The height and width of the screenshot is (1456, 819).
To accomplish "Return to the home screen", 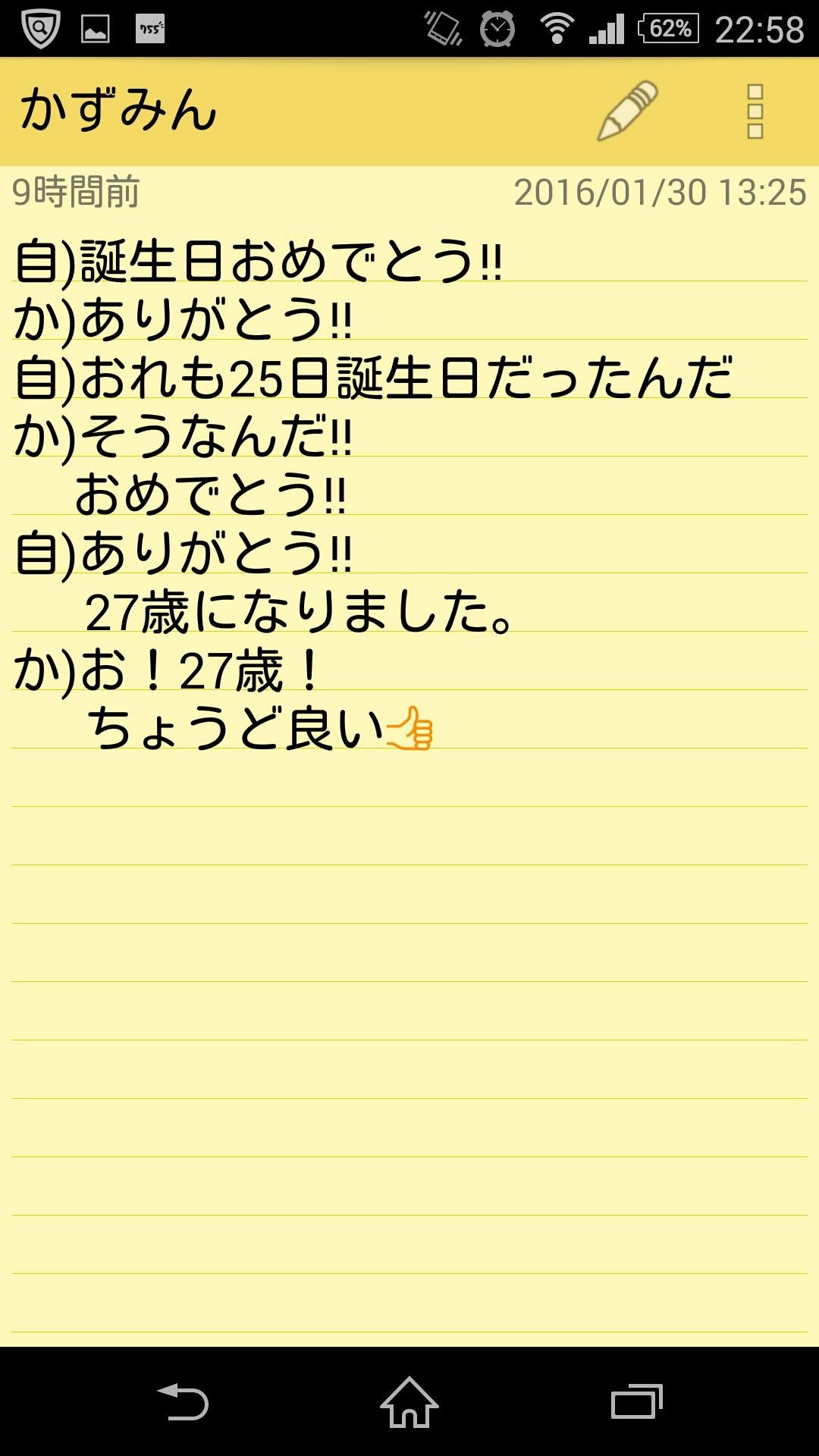I will pyautogui.click(x=409, y=1402).
